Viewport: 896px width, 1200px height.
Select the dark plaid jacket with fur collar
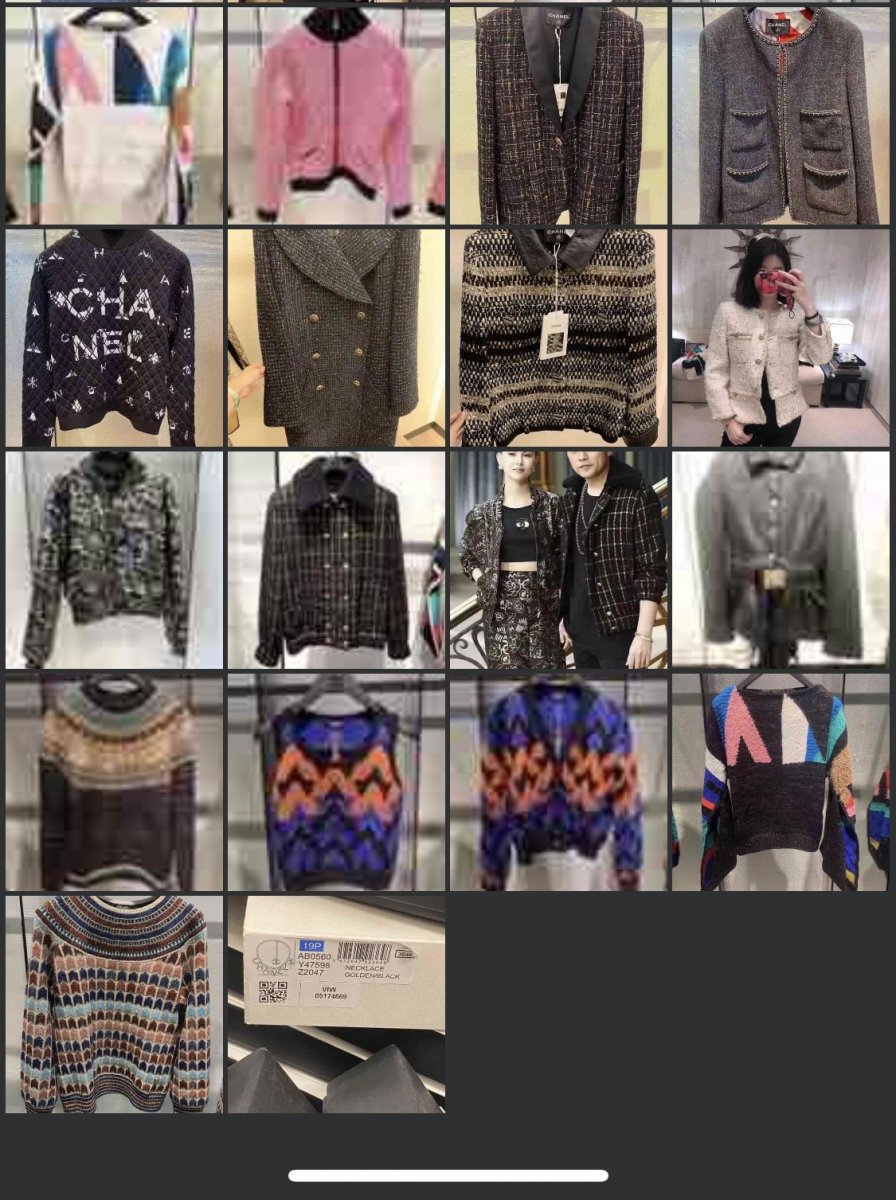click(336, 560)
